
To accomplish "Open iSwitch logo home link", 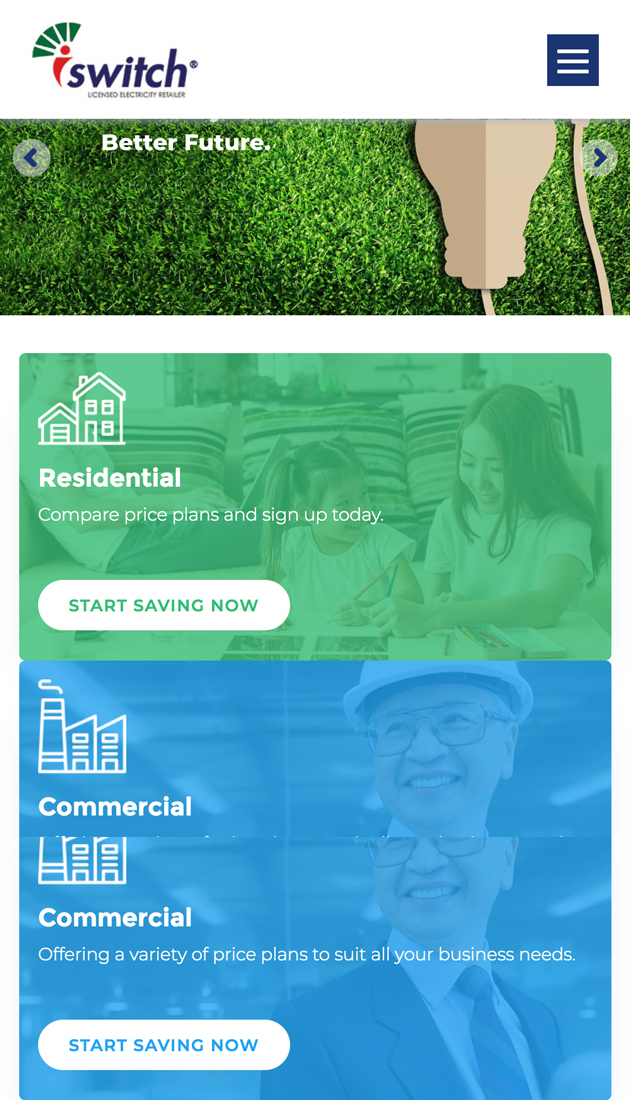I will tap(115, 60).
